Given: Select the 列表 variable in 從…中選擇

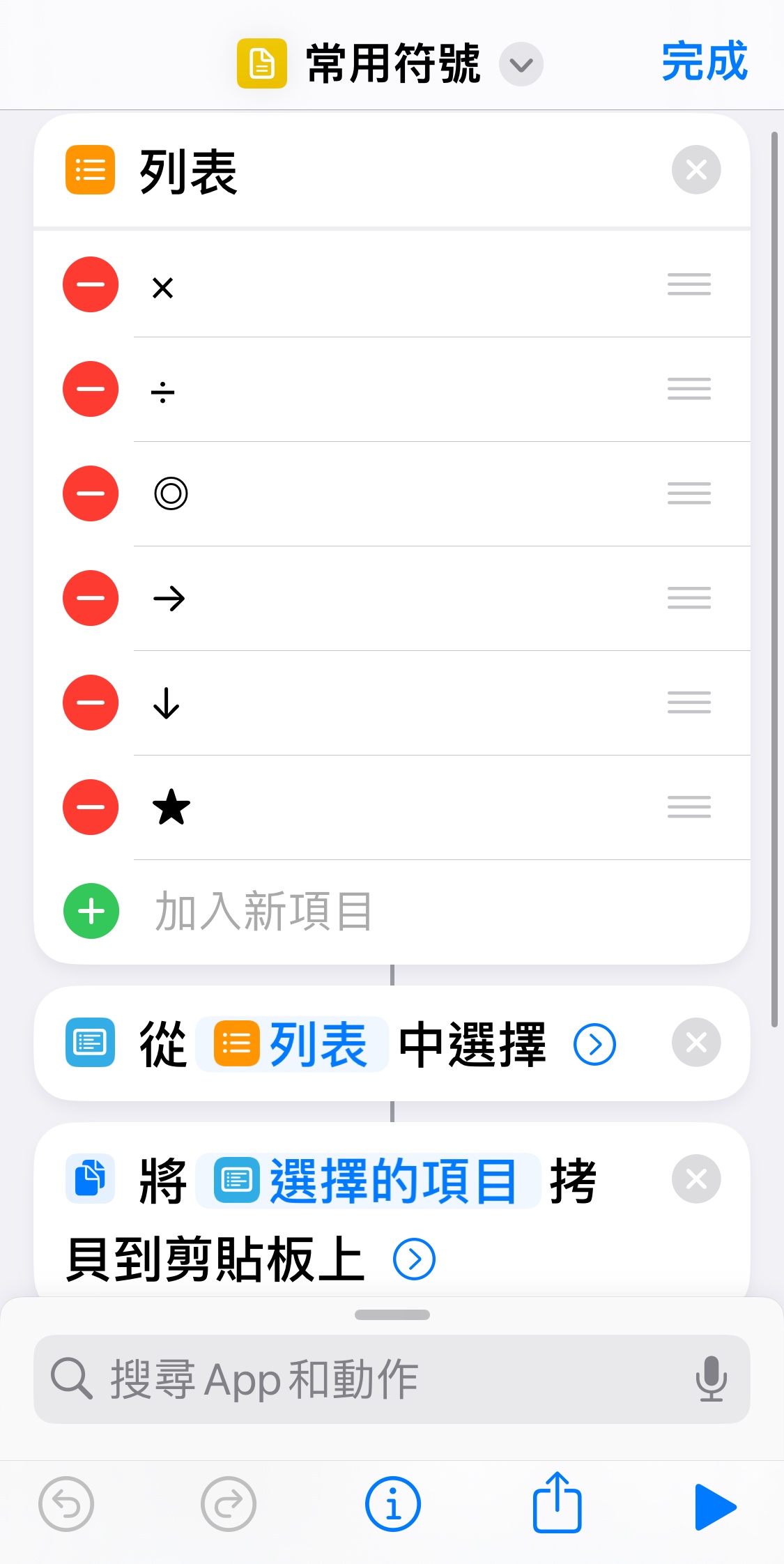Looking at the screenshot, I should (x=292, y=1043).
